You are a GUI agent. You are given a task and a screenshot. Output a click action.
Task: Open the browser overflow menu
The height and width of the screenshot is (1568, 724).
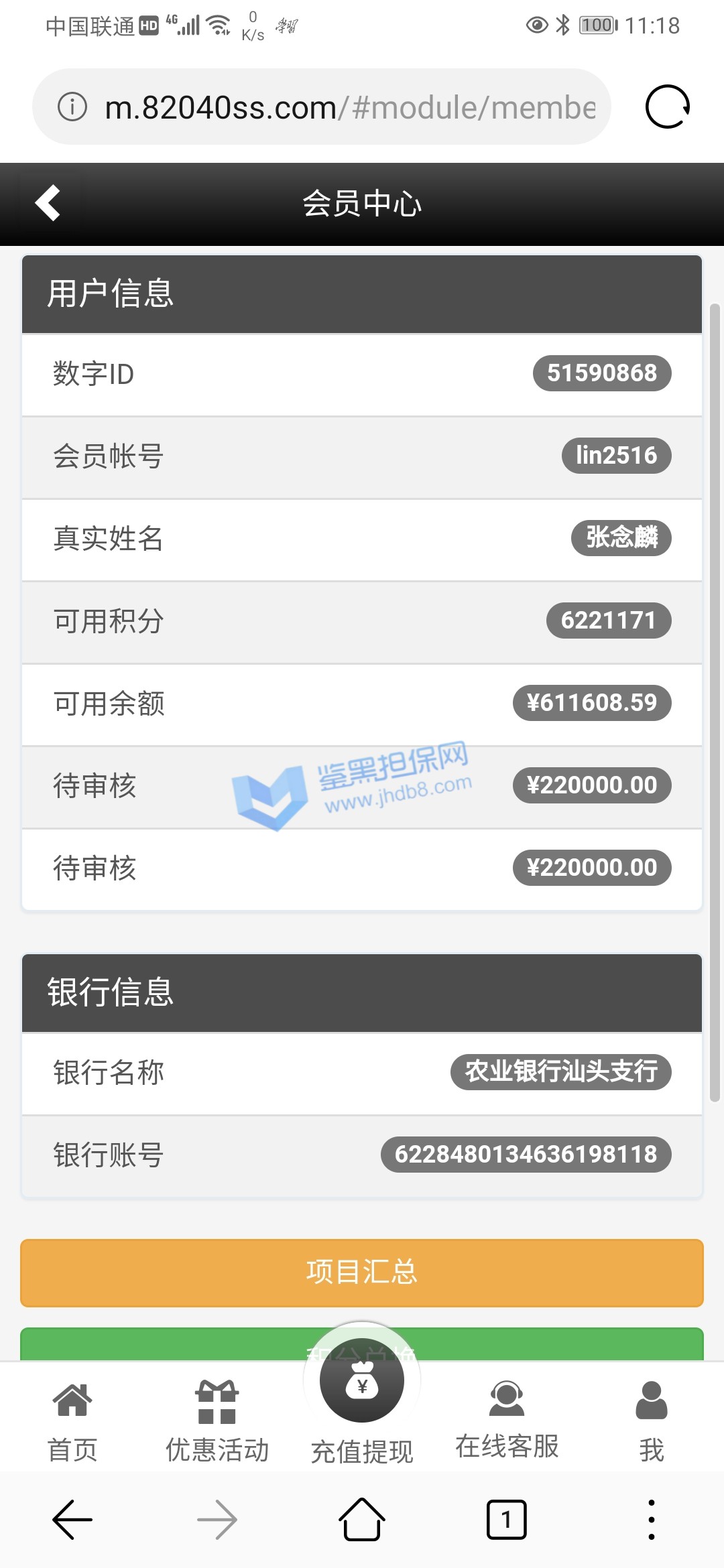point(651,1520)
